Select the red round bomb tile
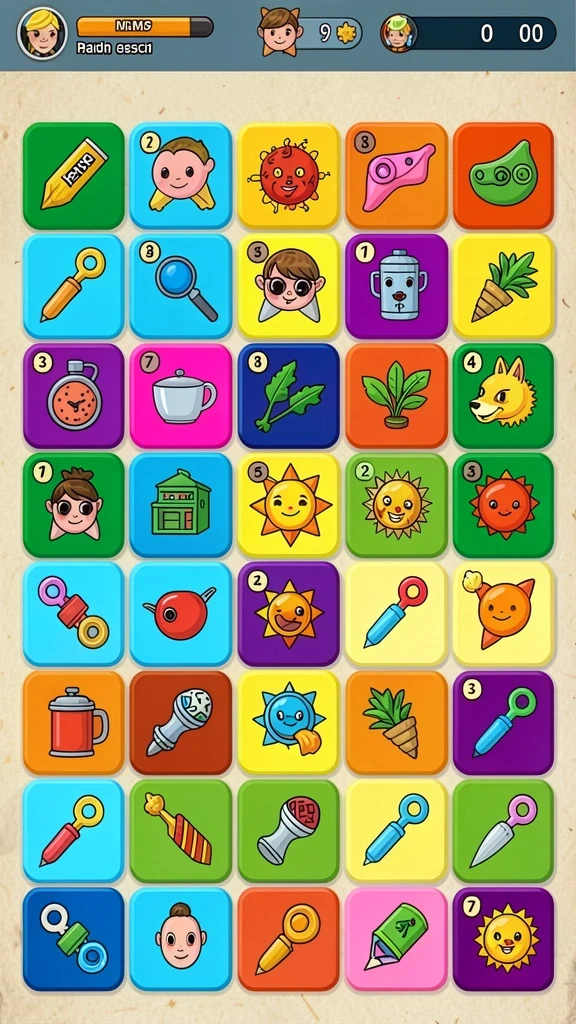 181,614
